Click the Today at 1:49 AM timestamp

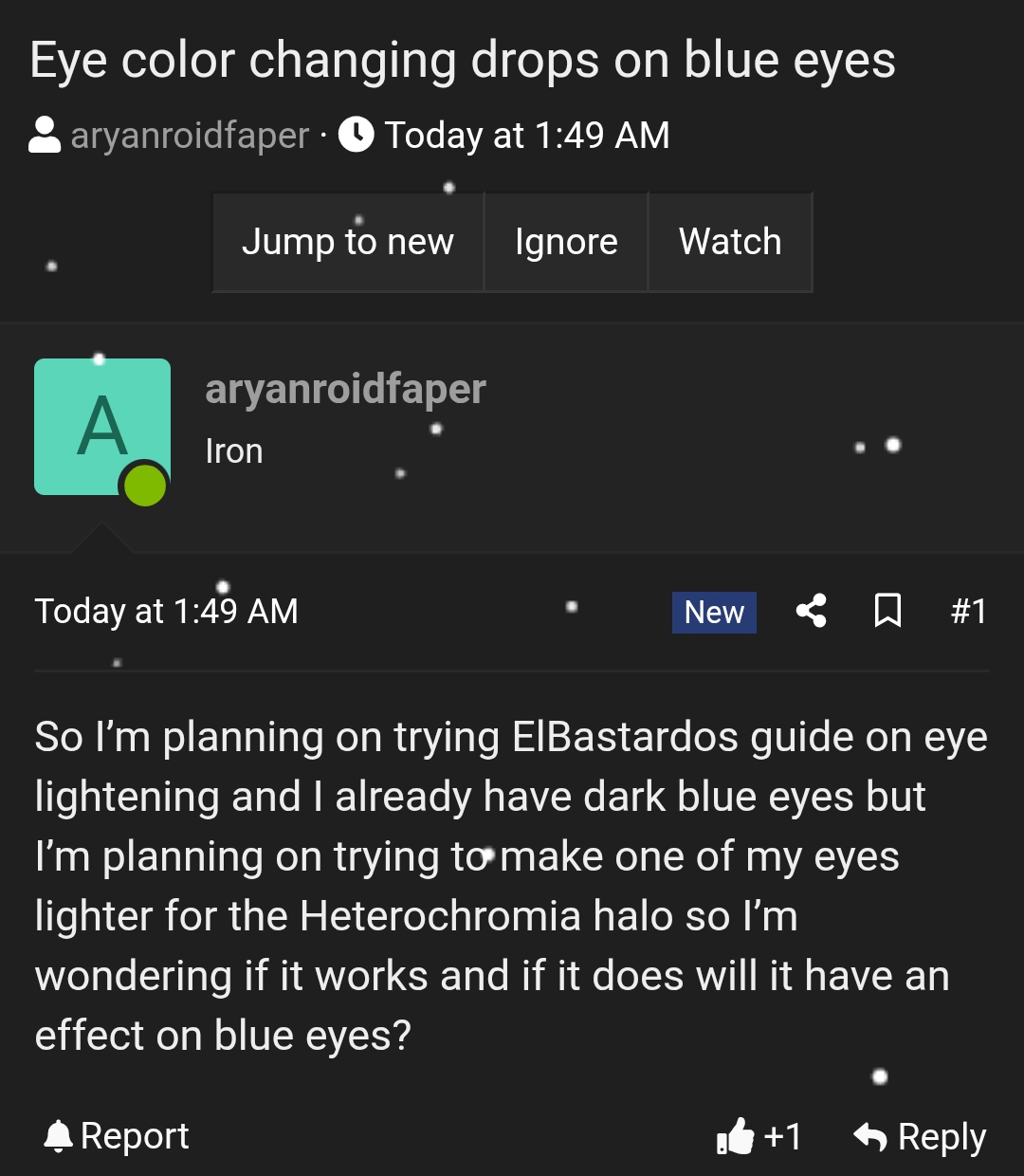pyautogui.click(x=167, y=611)
